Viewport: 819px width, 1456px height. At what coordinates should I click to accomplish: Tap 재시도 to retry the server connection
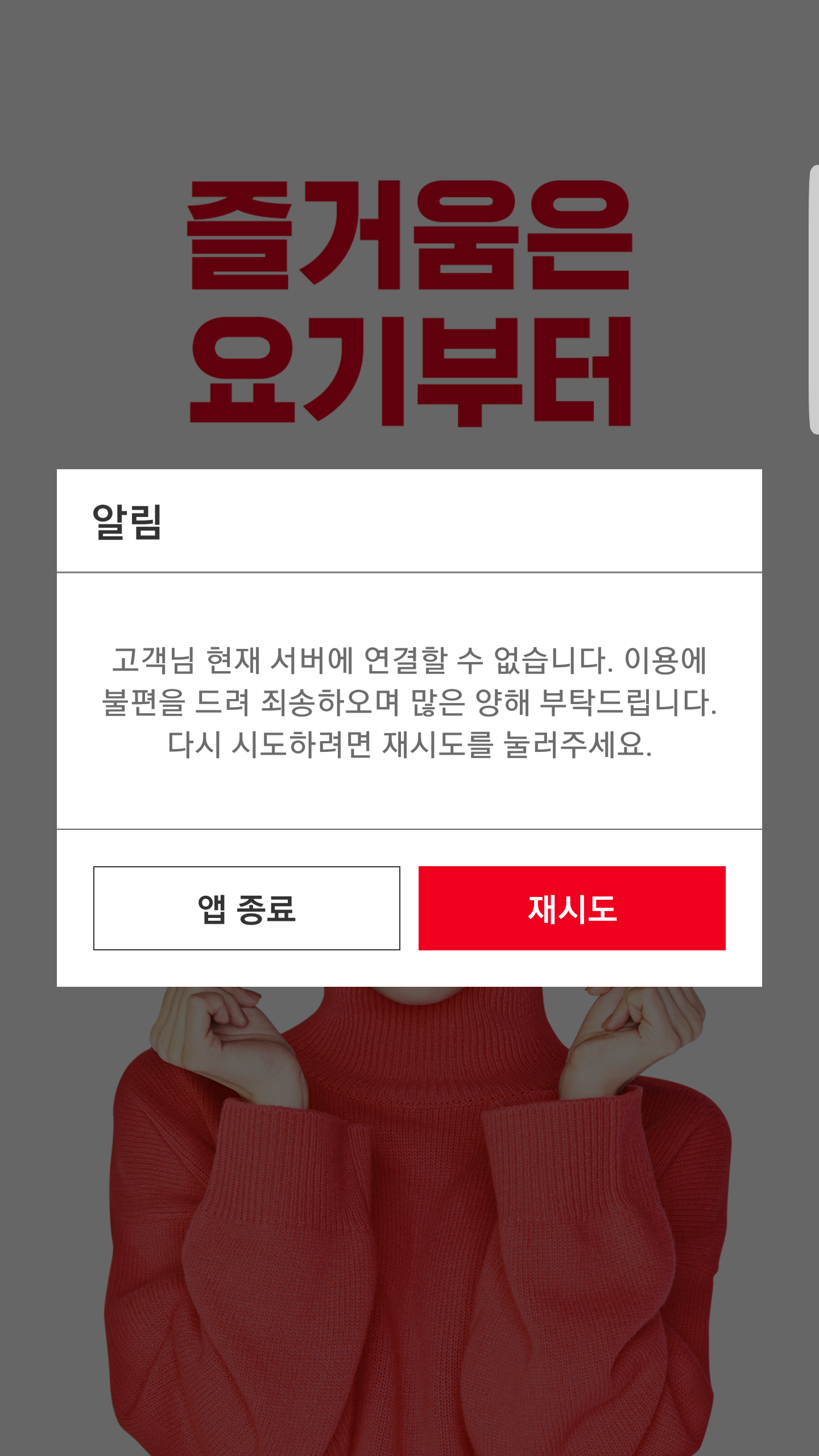(x=572, y=908)
